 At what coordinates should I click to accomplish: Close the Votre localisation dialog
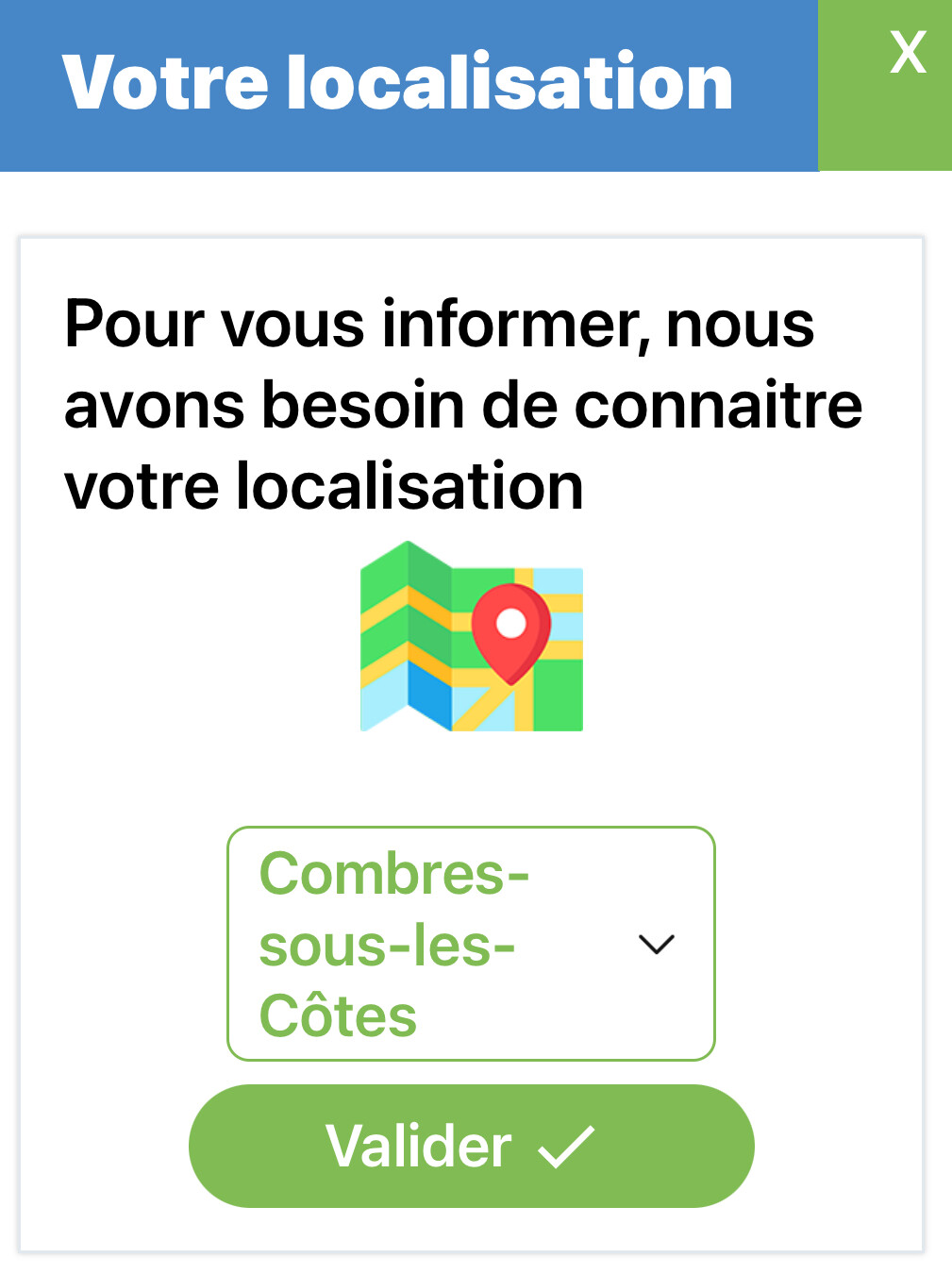coord(907,54)
